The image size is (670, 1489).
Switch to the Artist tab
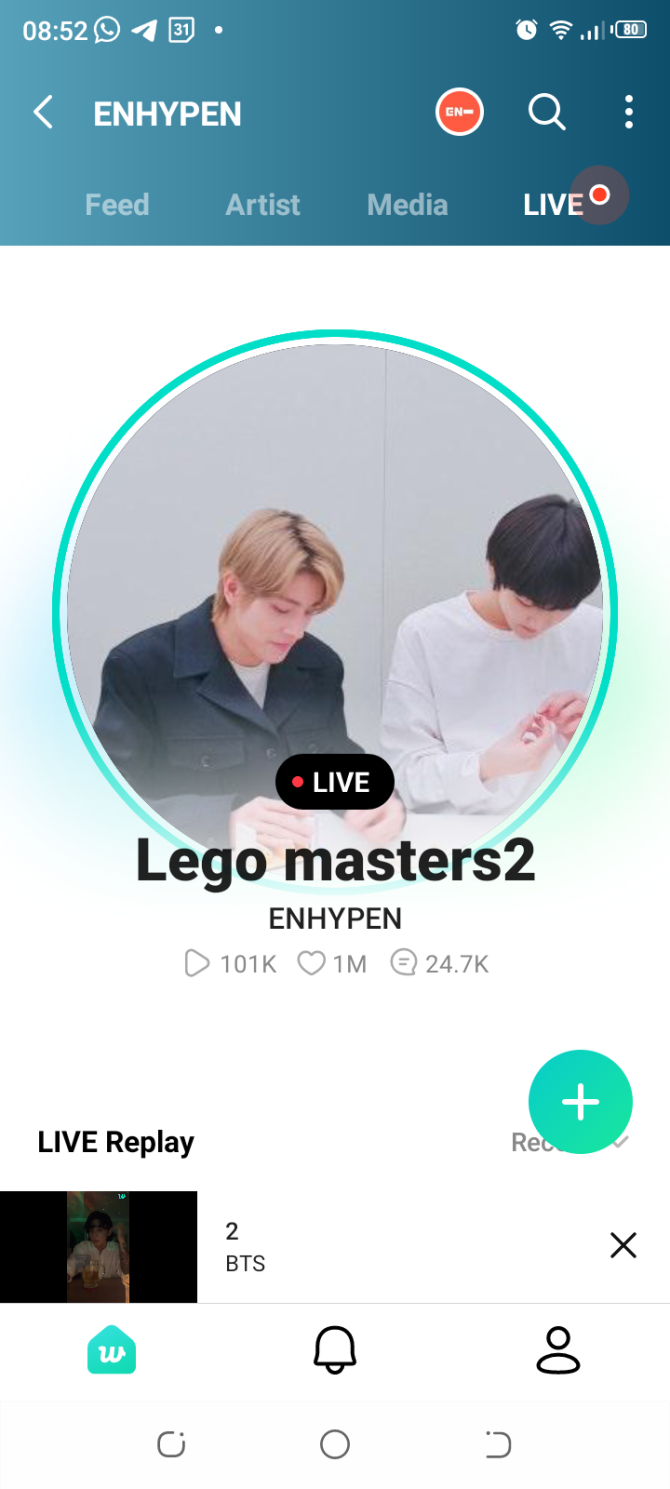pyautogui.click(x=263, y=205)
